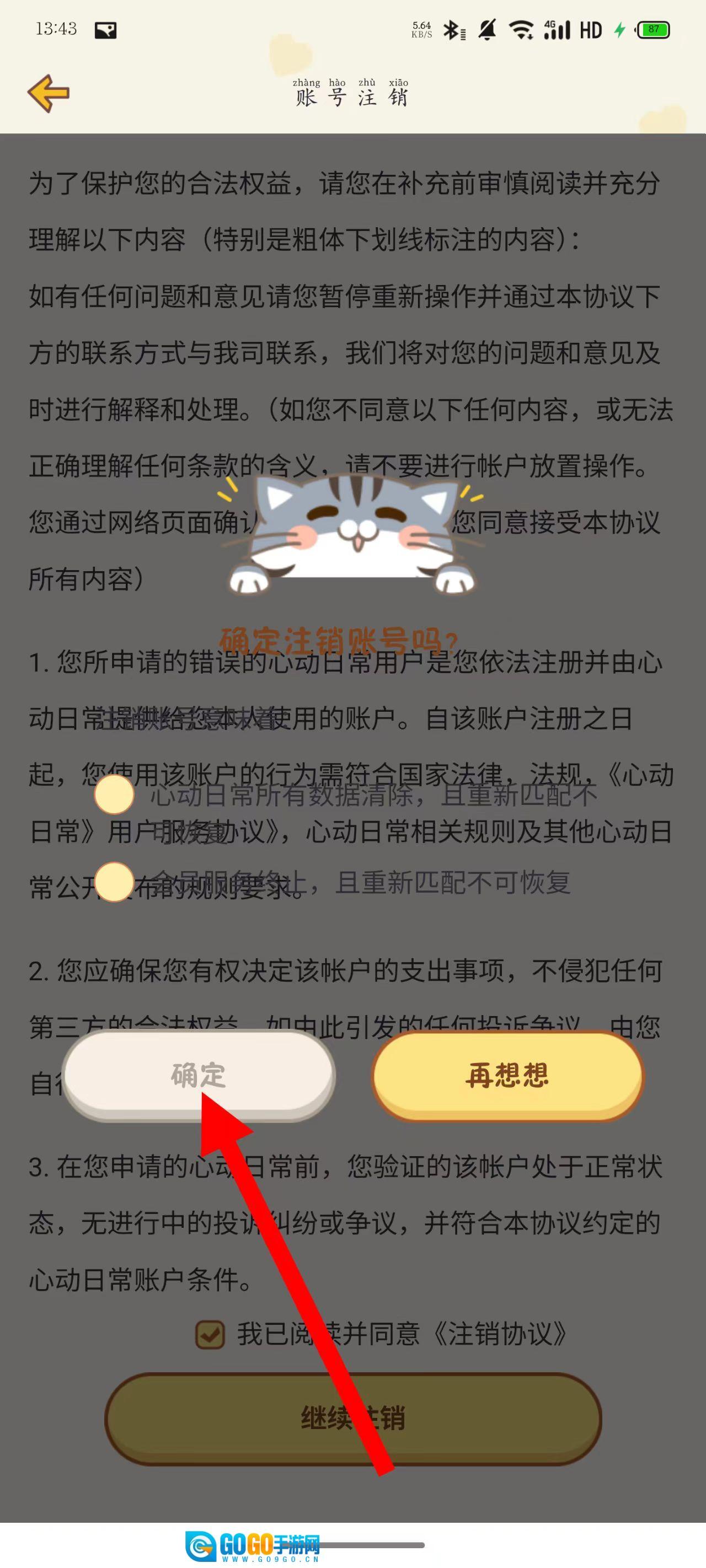
Task: Tap the 继续注销 button
Action: click(354, 1418)
